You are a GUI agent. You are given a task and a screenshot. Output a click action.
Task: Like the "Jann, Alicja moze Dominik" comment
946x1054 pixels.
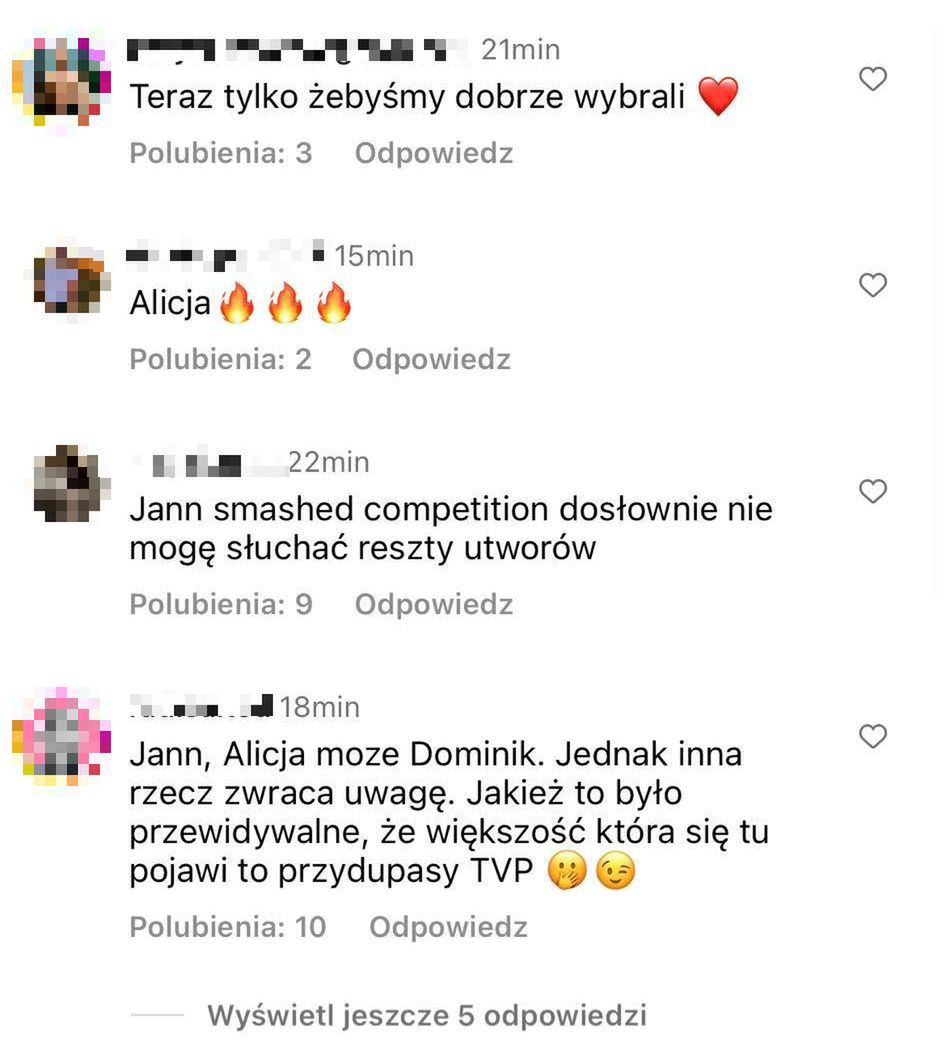click(873, 737)
